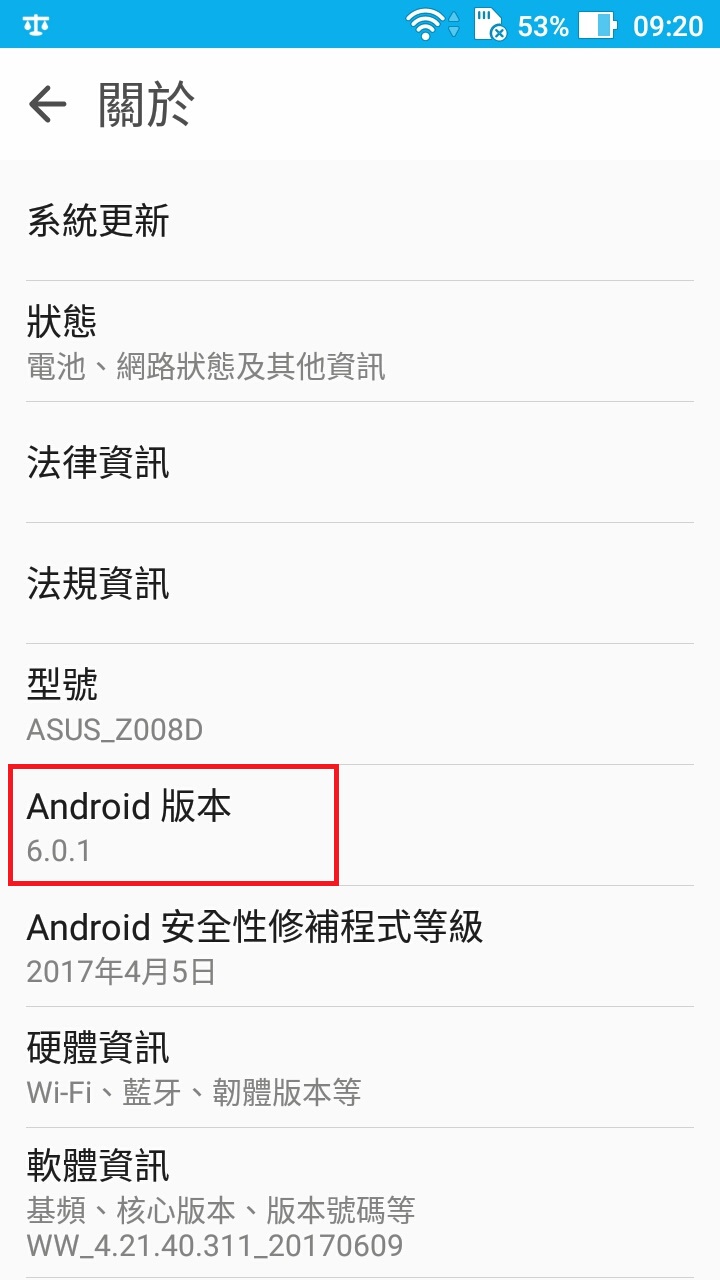Open 狀態 battery and network info
Image resolution: width=720 pixels, height=1280 pixels.
[360, 341]
